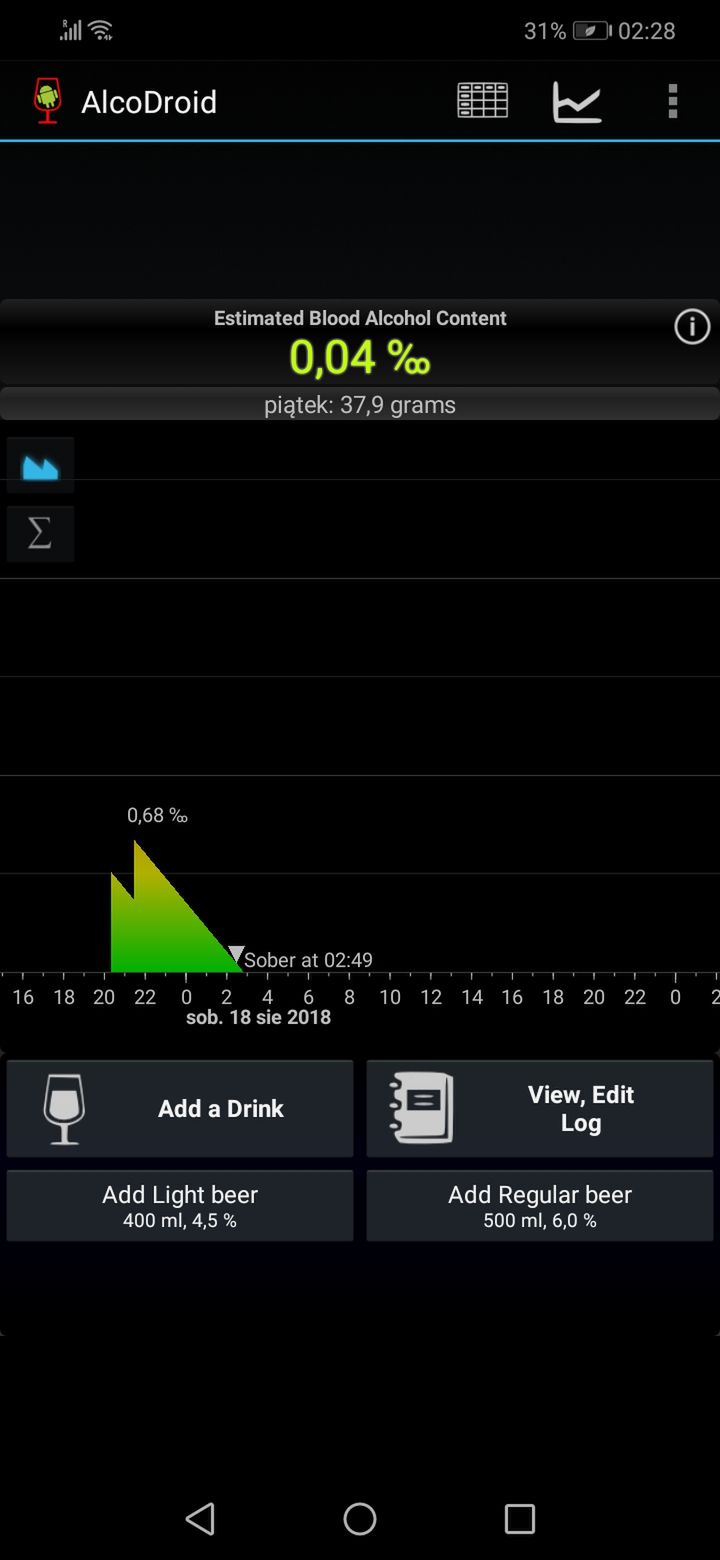Open the overflow menu
Image resolution: width=720 pixels, height=1560 pixels.
[673, 101]
